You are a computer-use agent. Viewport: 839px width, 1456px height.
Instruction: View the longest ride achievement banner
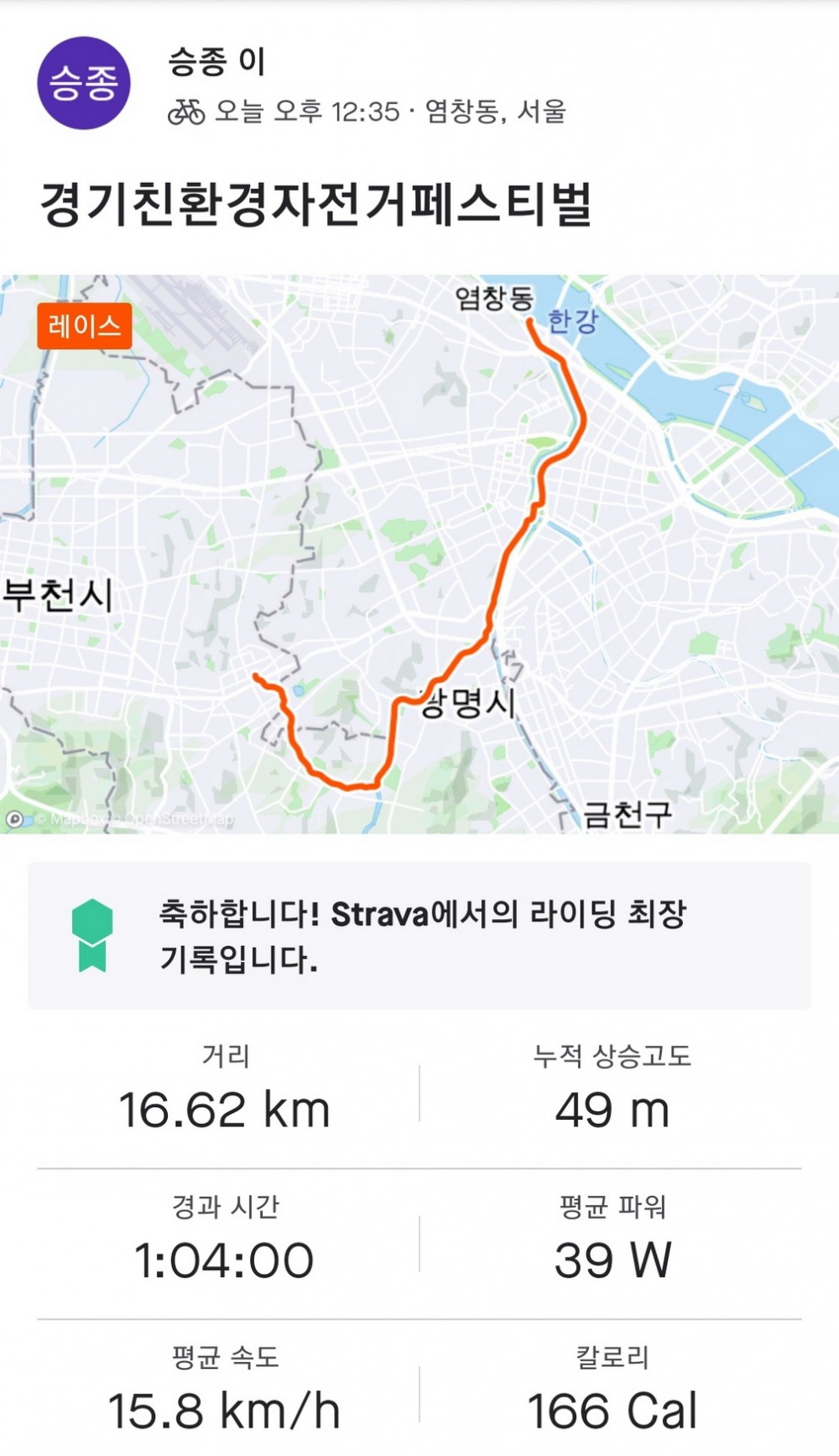click(x=419, y=936)
